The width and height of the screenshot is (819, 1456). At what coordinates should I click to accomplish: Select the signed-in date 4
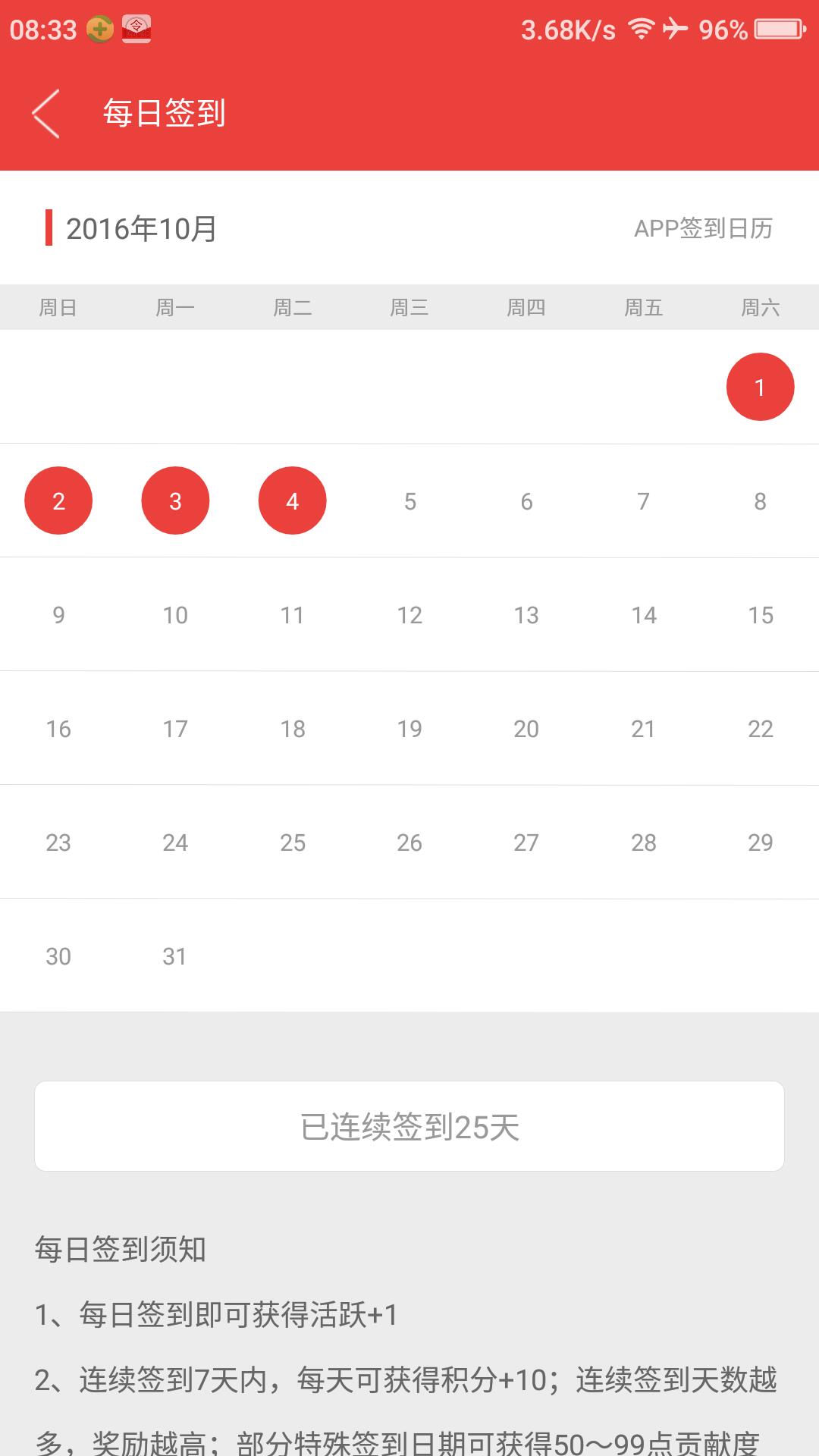point(293,500)
